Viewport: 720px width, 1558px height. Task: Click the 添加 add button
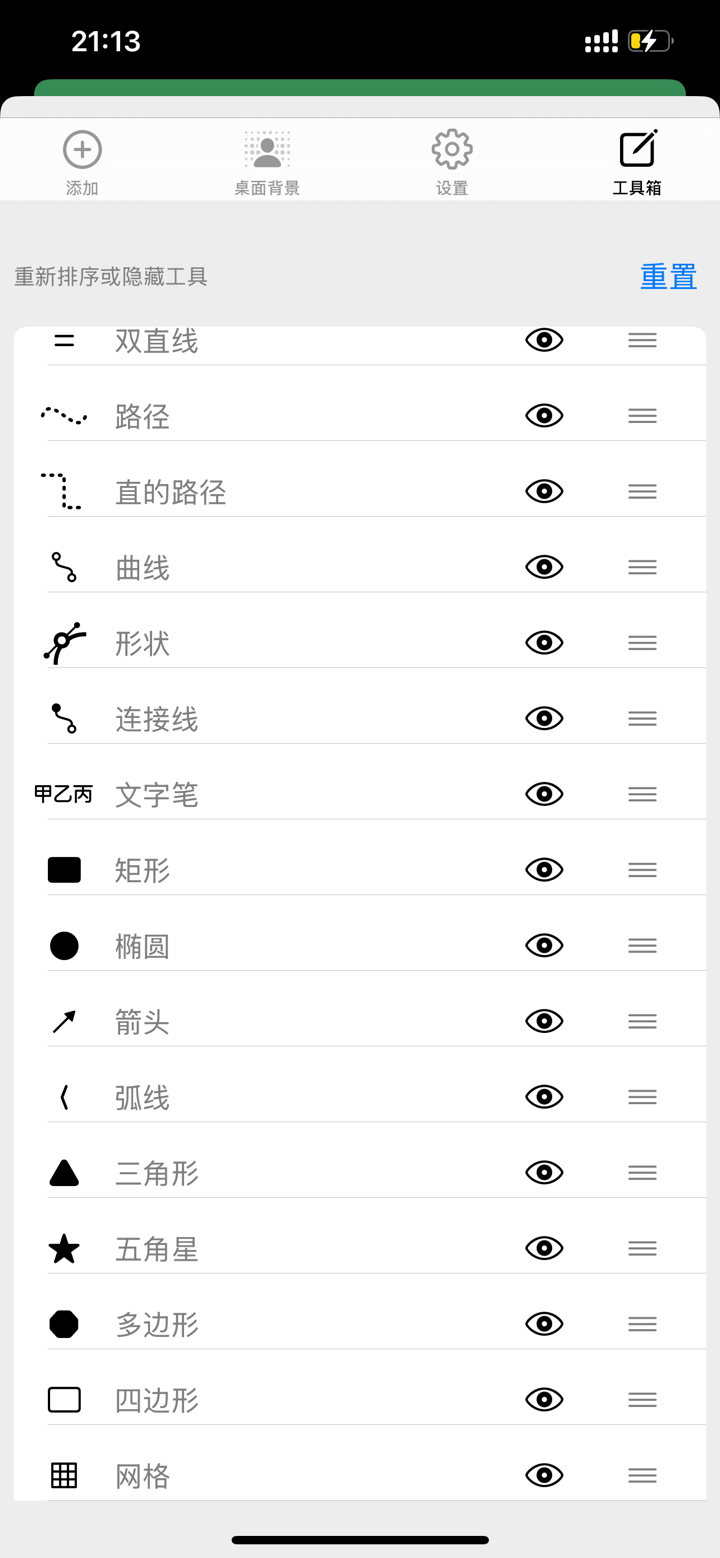[x=81, y=160]
